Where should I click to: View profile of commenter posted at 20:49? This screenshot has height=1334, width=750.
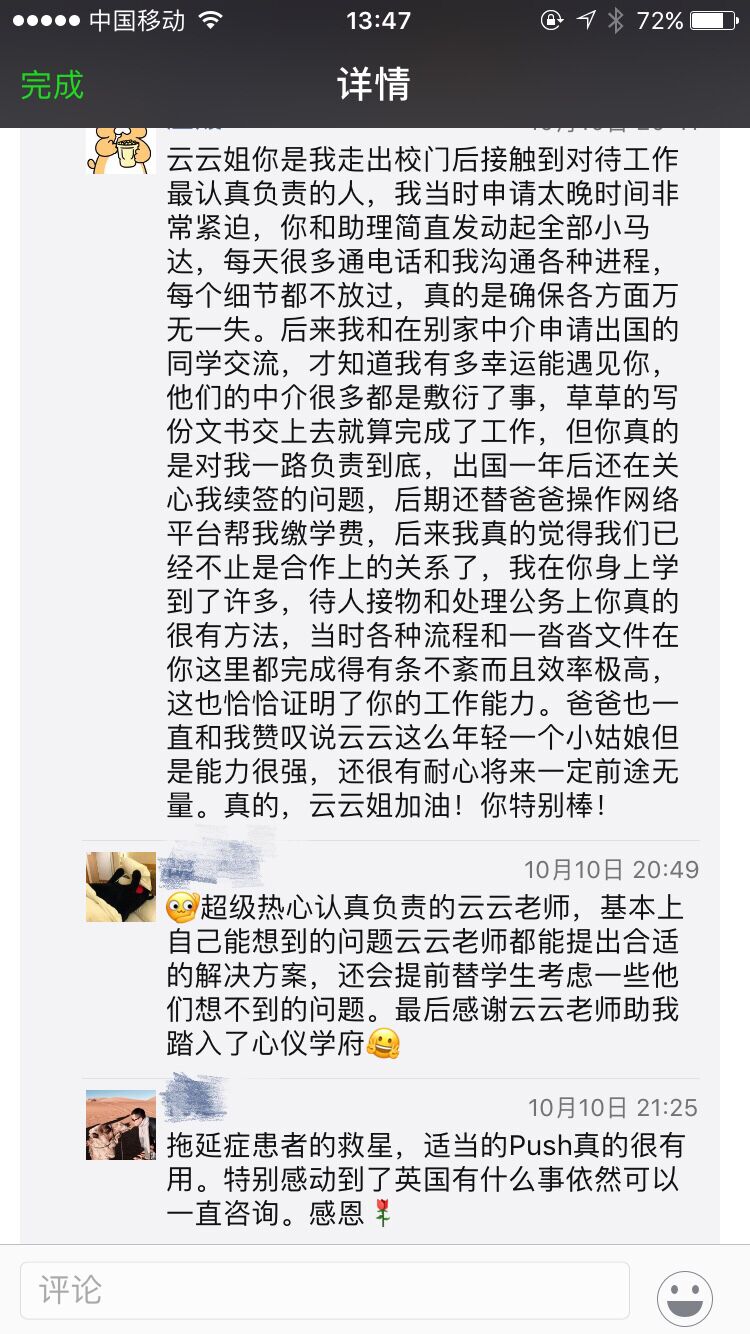(x=121, y=887)
